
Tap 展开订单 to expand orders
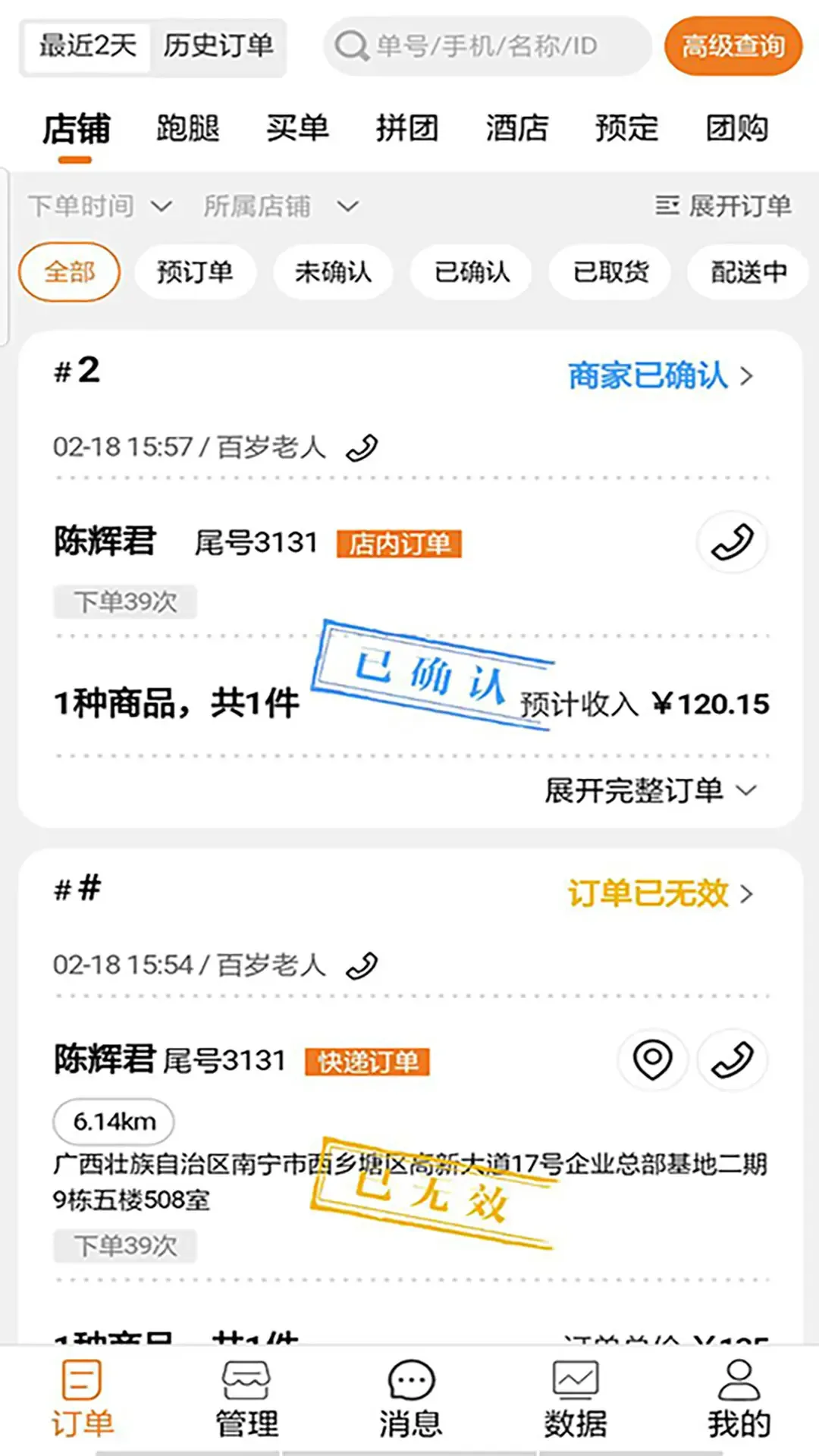pyautogui.click(x=723, y=206)
